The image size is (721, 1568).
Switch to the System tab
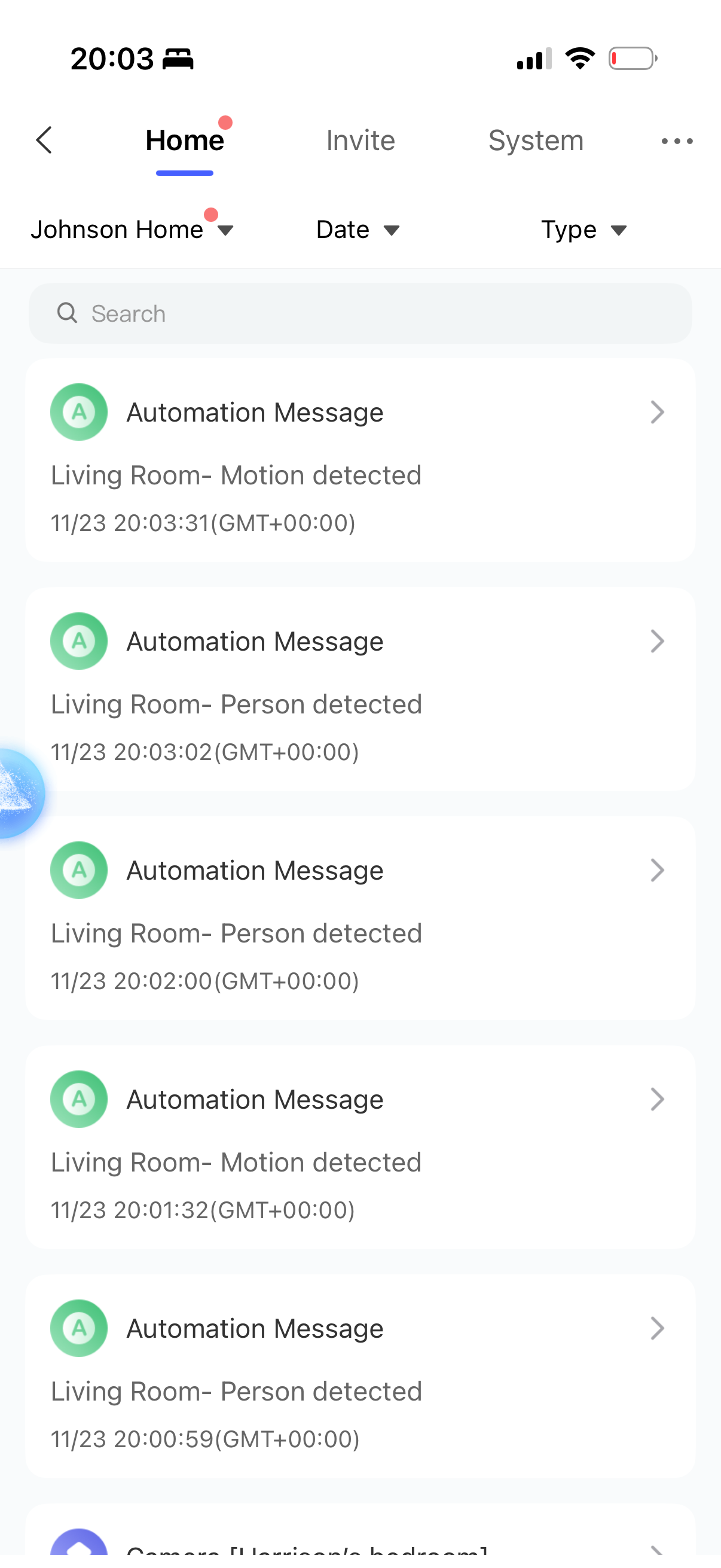pyautogui.click(x=536, y=141)
